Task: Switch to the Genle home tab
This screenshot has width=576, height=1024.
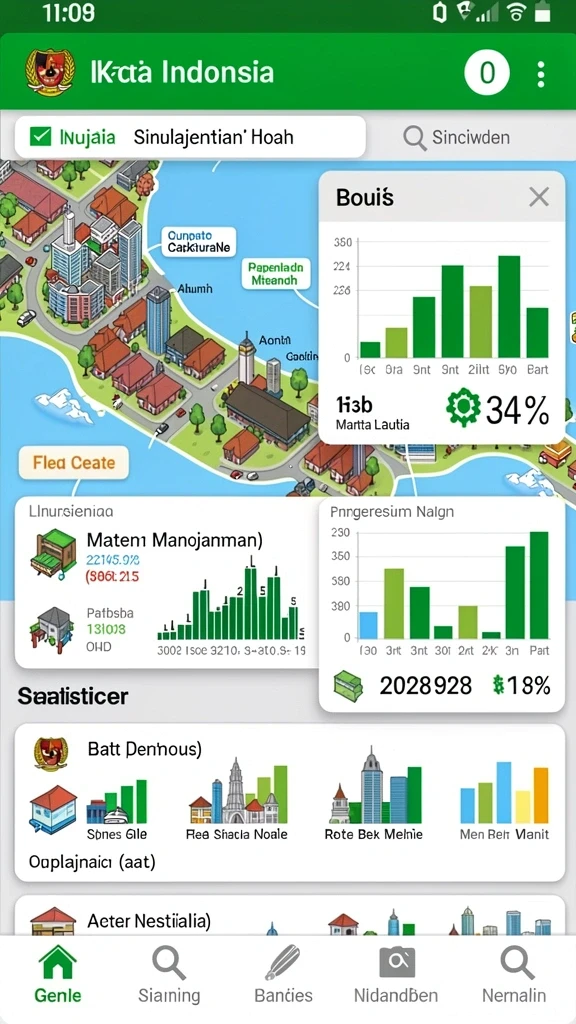Action: (x=57, y=976)
